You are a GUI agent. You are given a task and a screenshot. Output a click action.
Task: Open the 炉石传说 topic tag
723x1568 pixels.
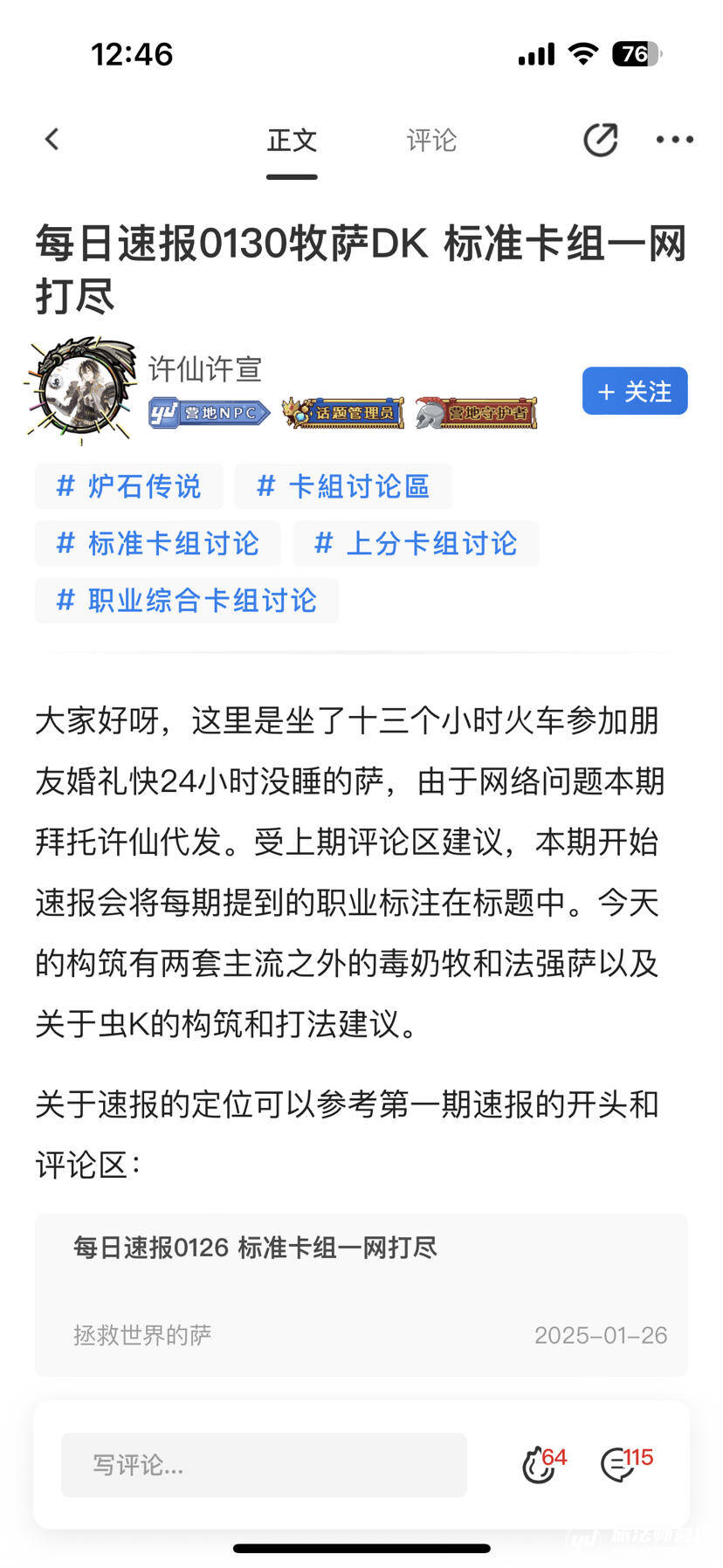coord(129,486)
